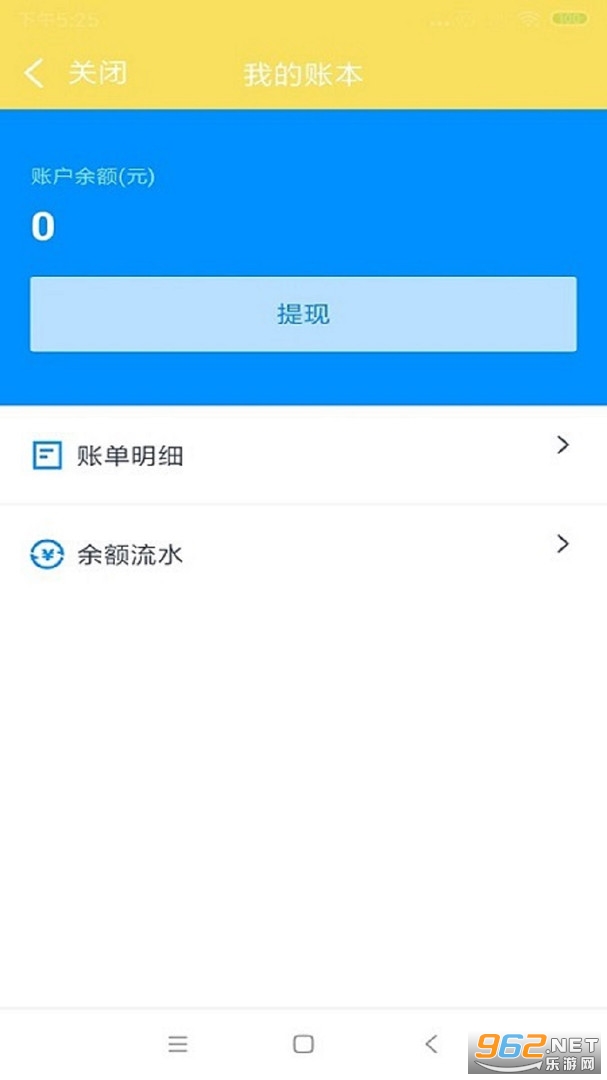Tap the back arrow in the header

tap(34, 73)
